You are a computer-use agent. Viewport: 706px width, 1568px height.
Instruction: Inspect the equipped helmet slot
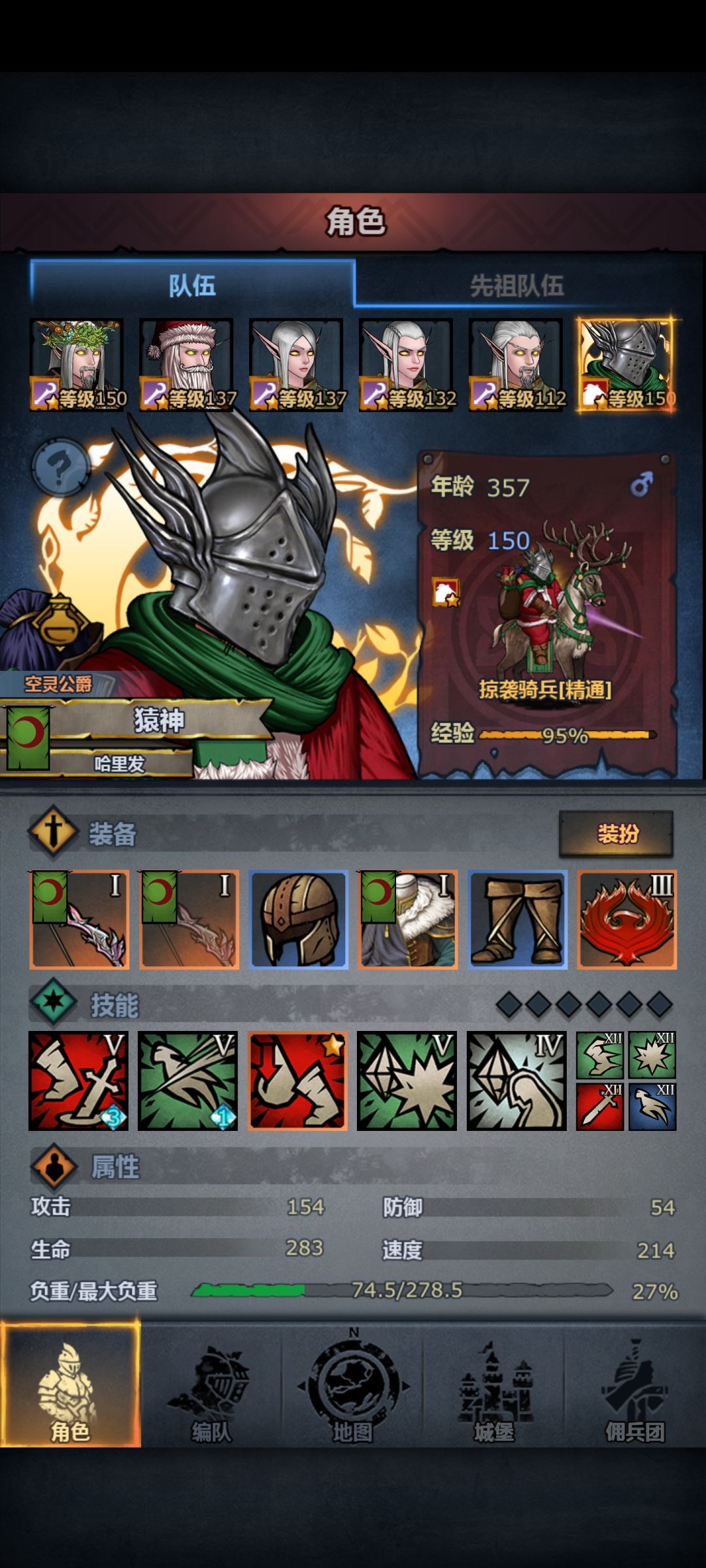coord(298,919)
